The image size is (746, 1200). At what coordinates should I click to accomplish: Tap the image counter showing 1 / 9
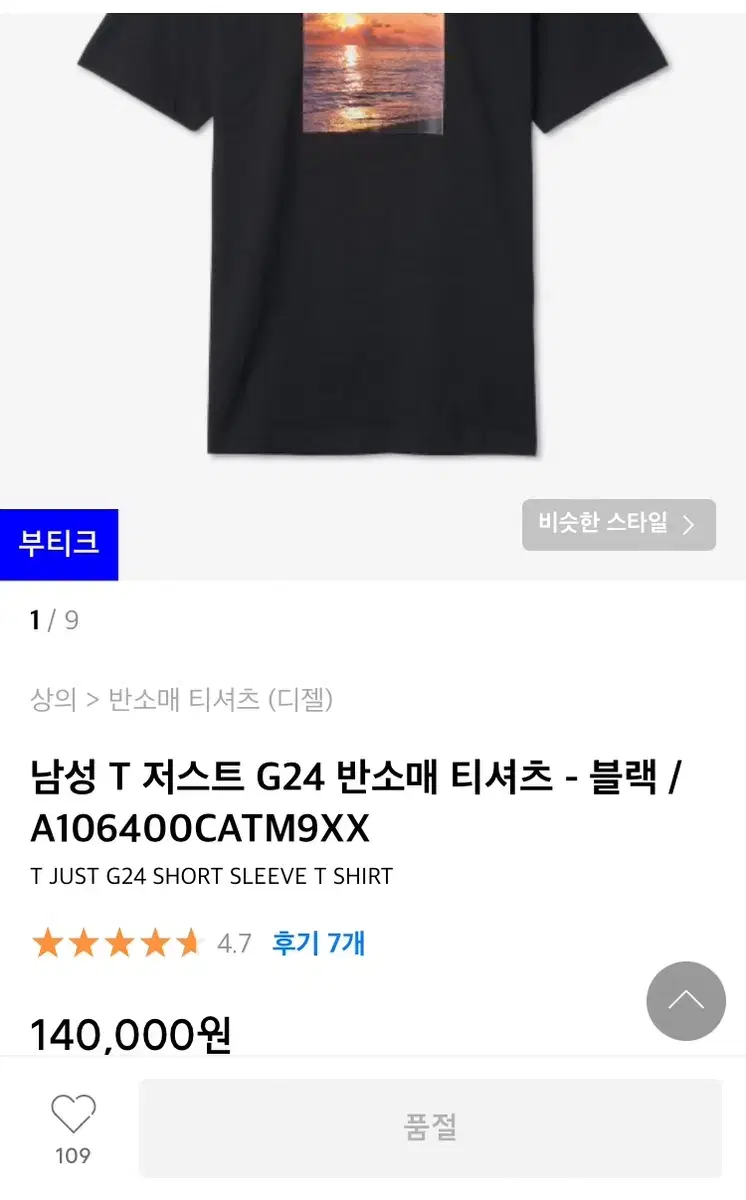point(54,620)
